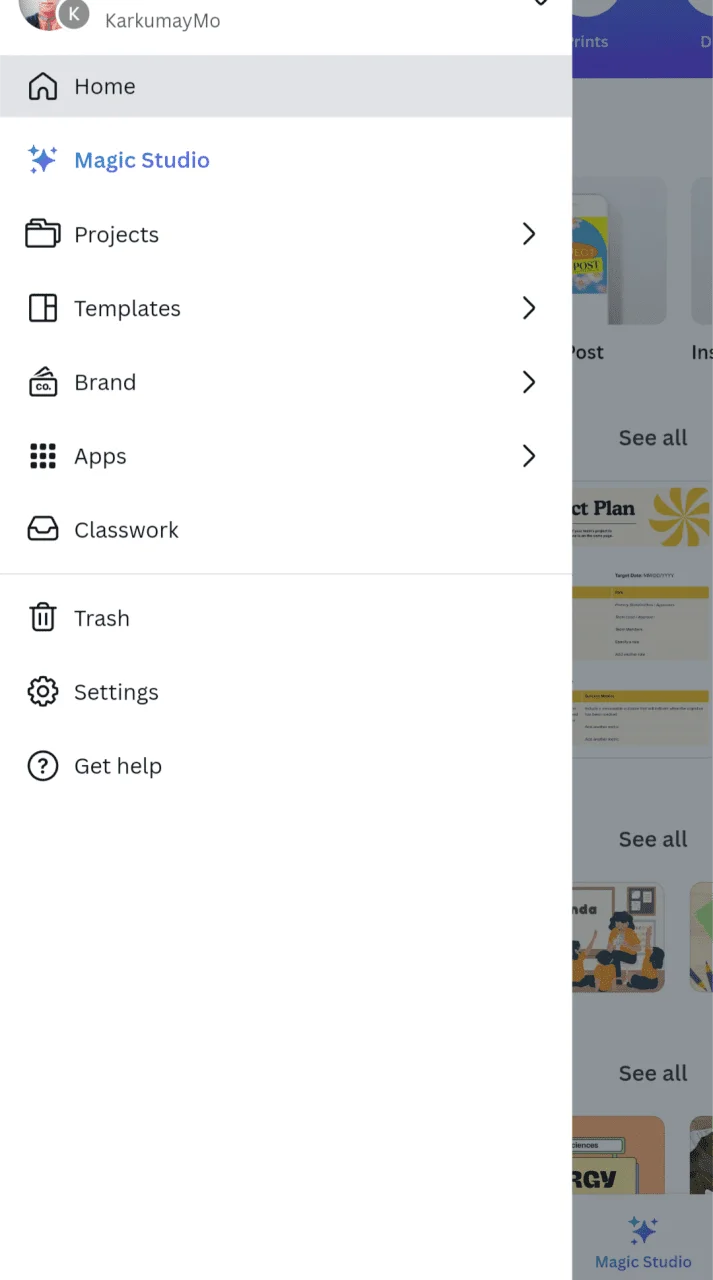Open Classwork
The height and width of the screenshot is (1280, 713).
(x=286, y=530)
